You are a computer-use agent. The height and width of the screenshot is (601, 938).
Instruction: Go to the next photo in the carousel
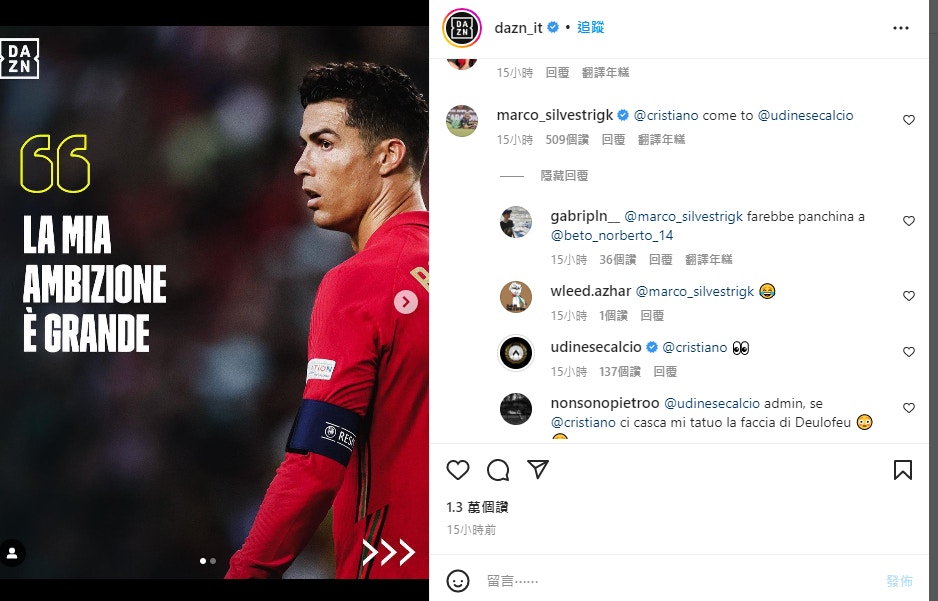pyautogui.click(x=405, y=302)
